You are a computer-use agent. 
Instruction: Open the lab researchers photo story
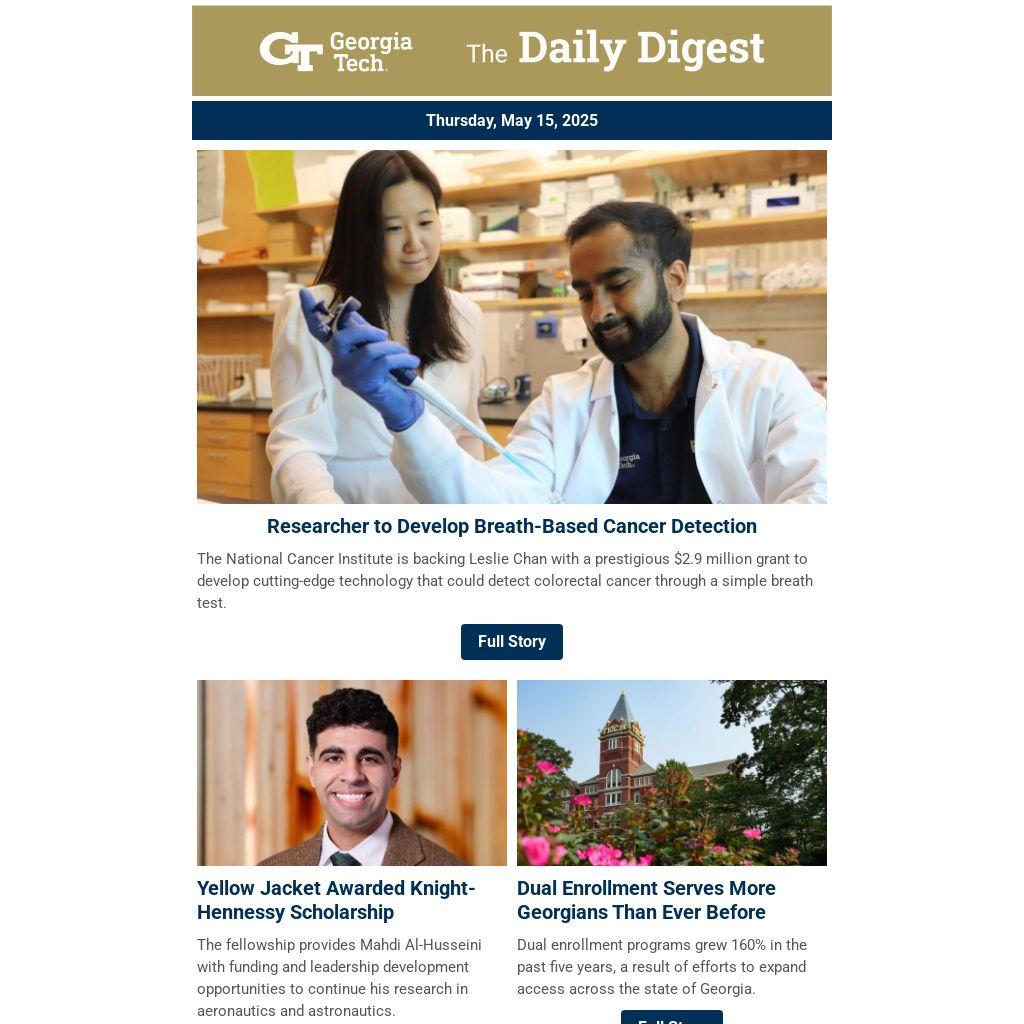coord(511,326)
